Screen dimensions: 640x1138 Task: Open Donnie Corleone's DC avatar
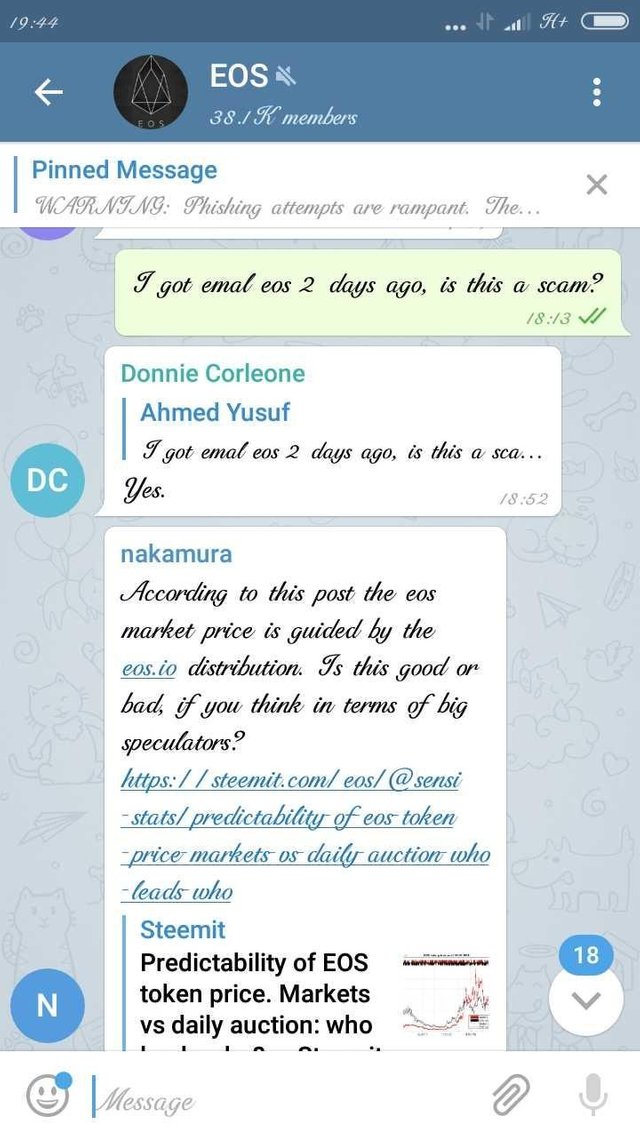47,480
